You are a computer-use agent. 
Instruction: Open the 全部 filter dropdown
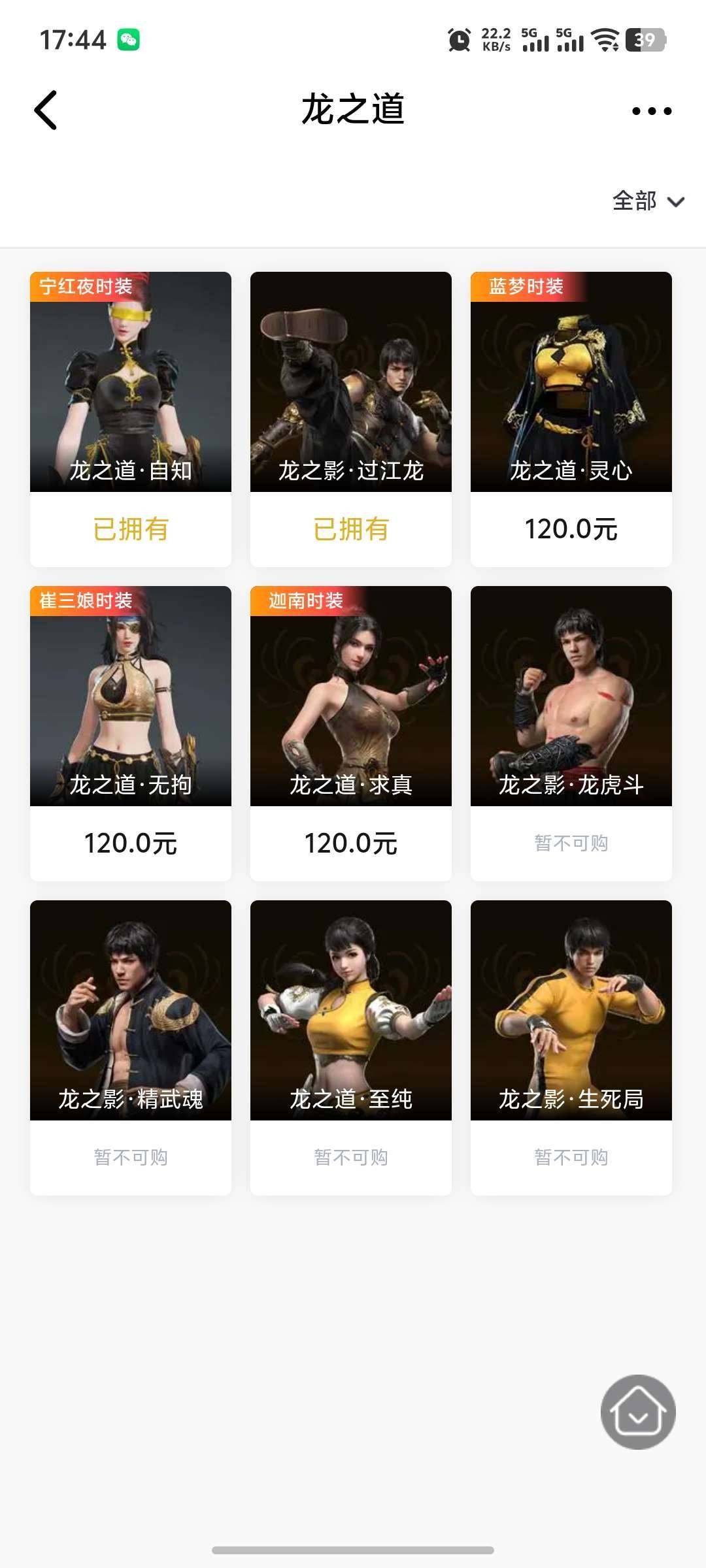coord(634,203)
